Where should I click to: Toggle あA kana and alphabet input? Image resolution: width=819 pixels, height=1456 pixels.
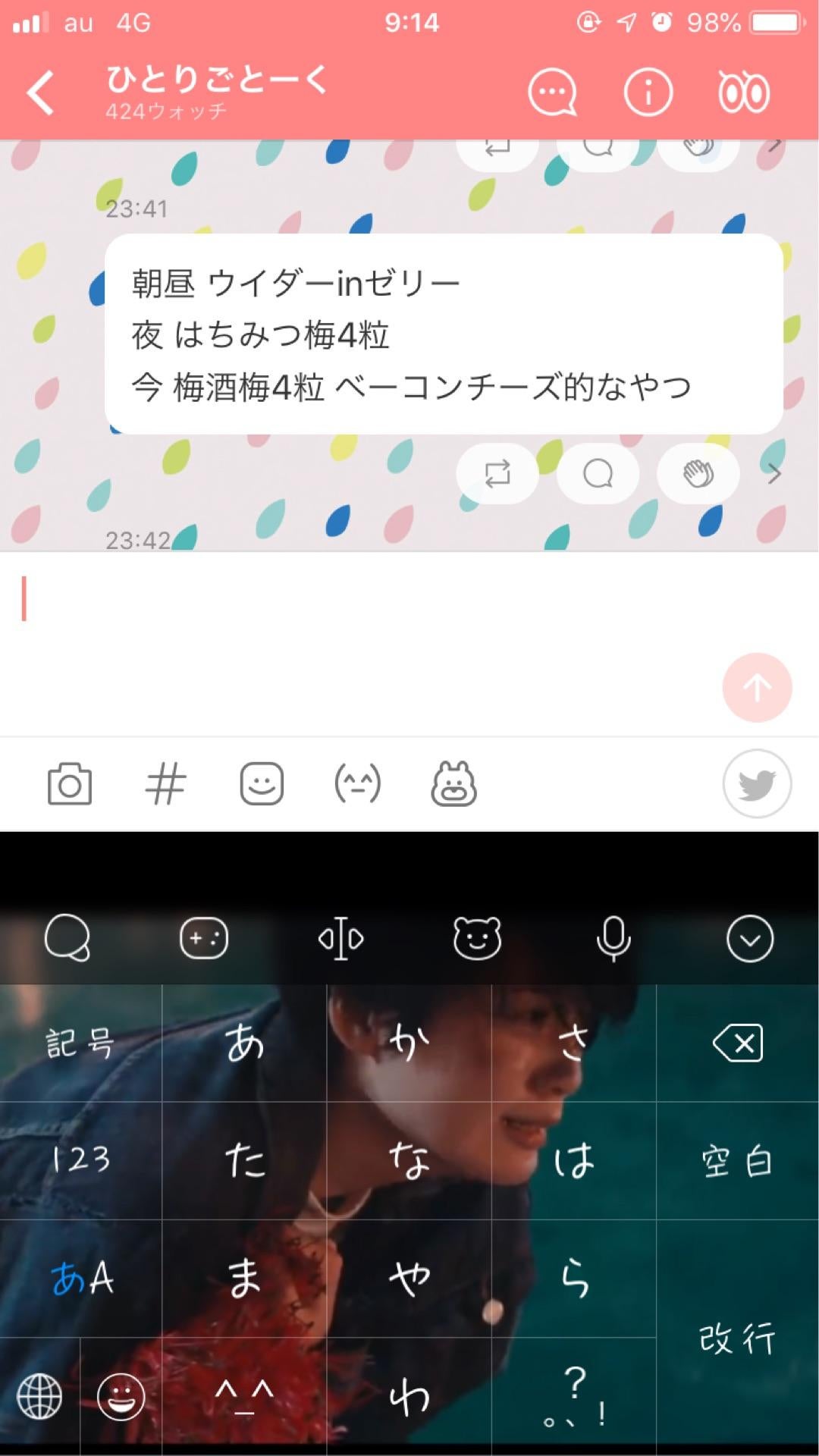point(81,1279)
